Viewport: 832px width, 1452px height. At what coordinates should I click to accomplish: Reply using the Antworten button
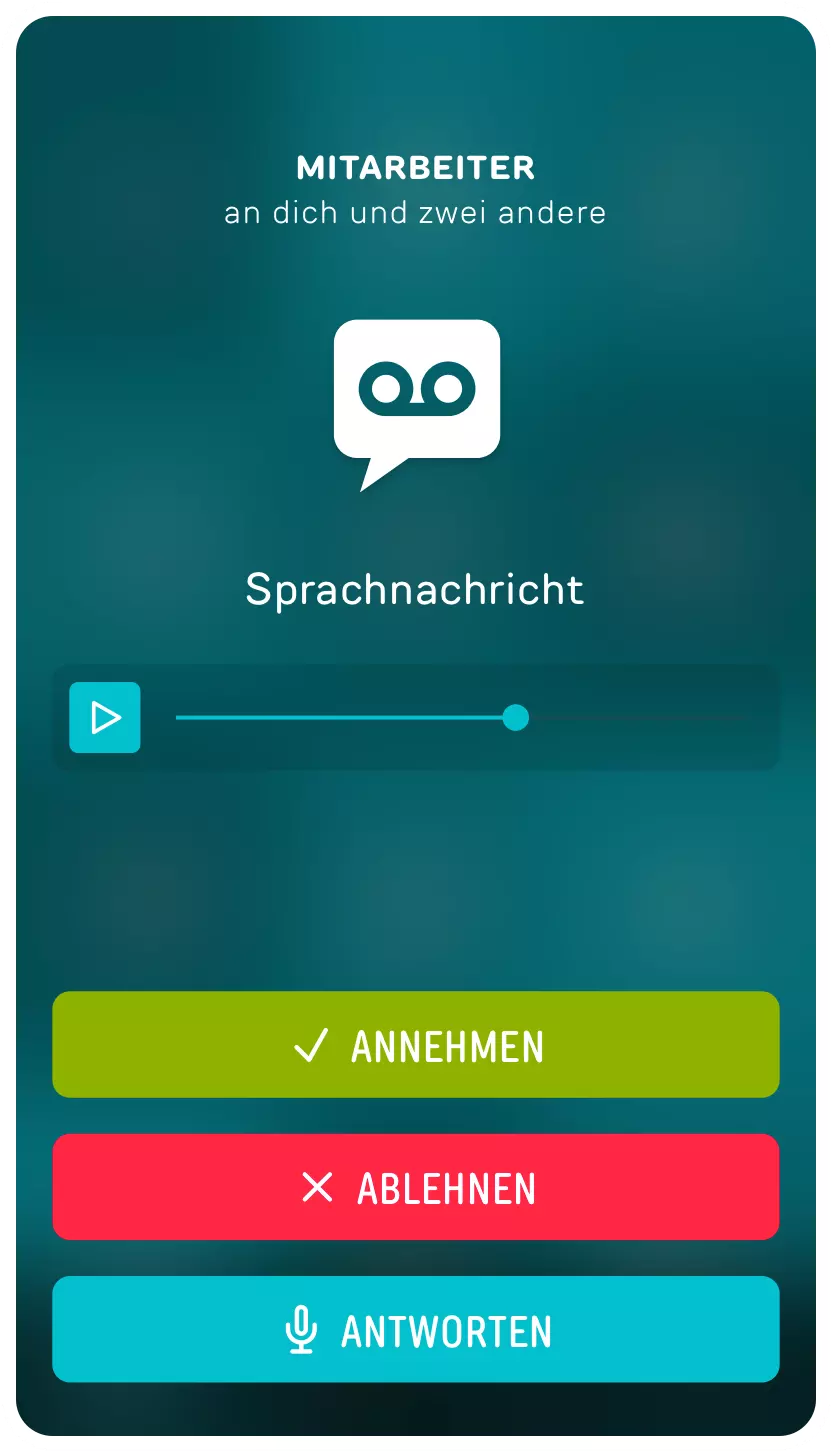click(416, 1329)
